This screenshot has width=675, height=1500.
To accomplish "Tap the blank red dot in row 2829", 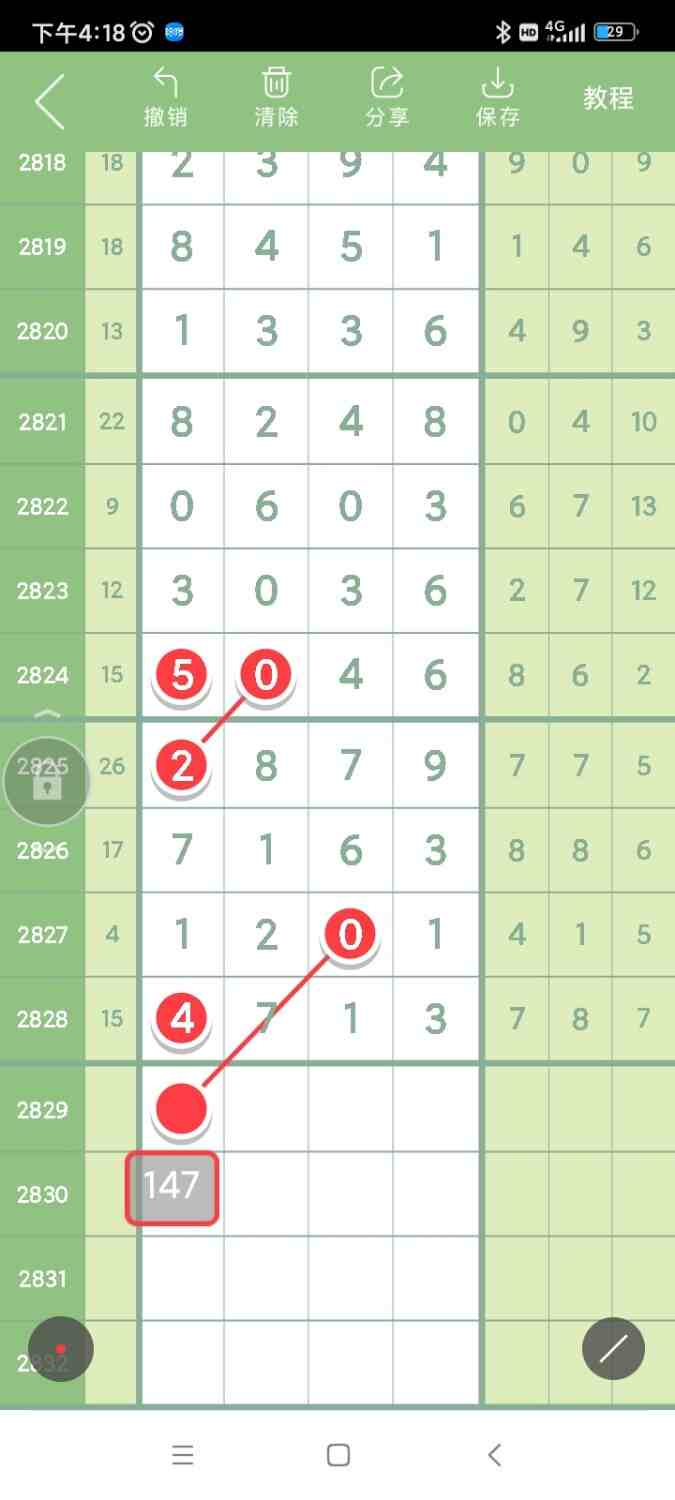I will (182, 1109).
